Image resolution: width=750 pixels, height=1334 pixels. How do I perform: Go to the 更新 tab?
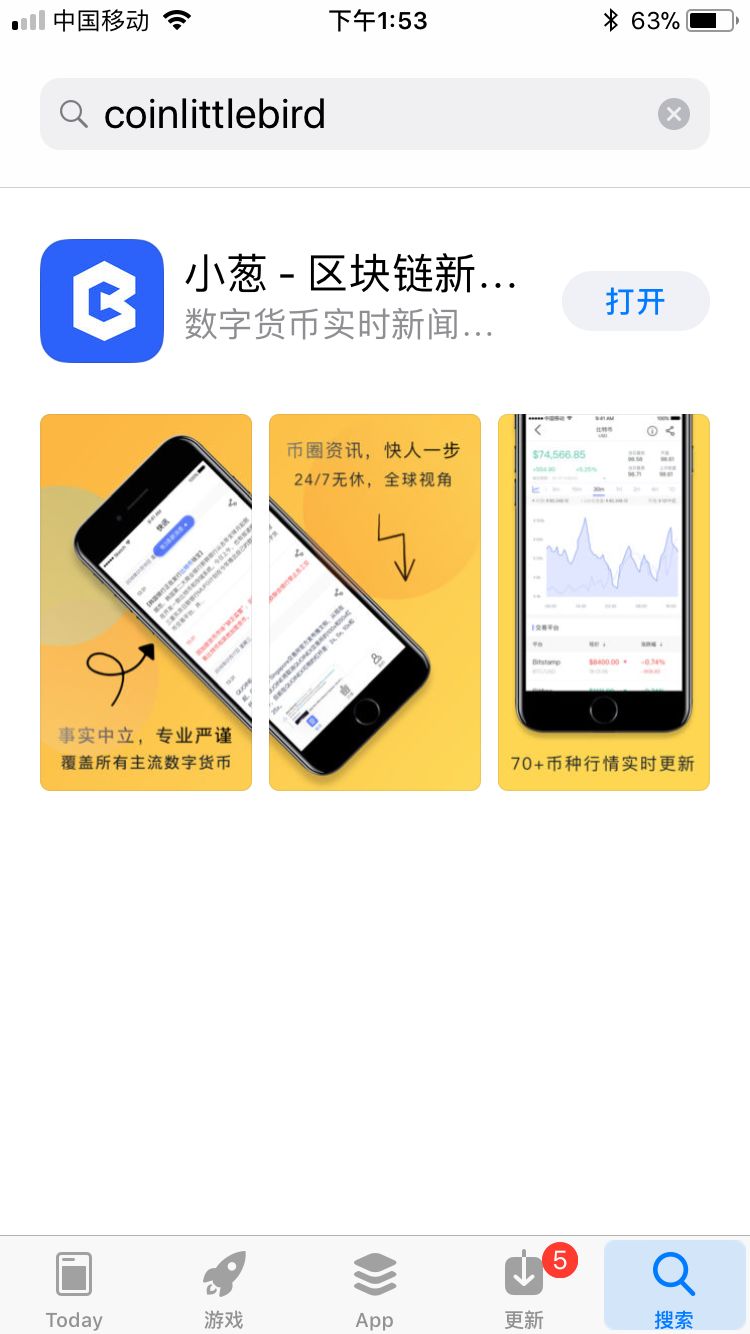pyautogui.click(x=525, y=1288)
